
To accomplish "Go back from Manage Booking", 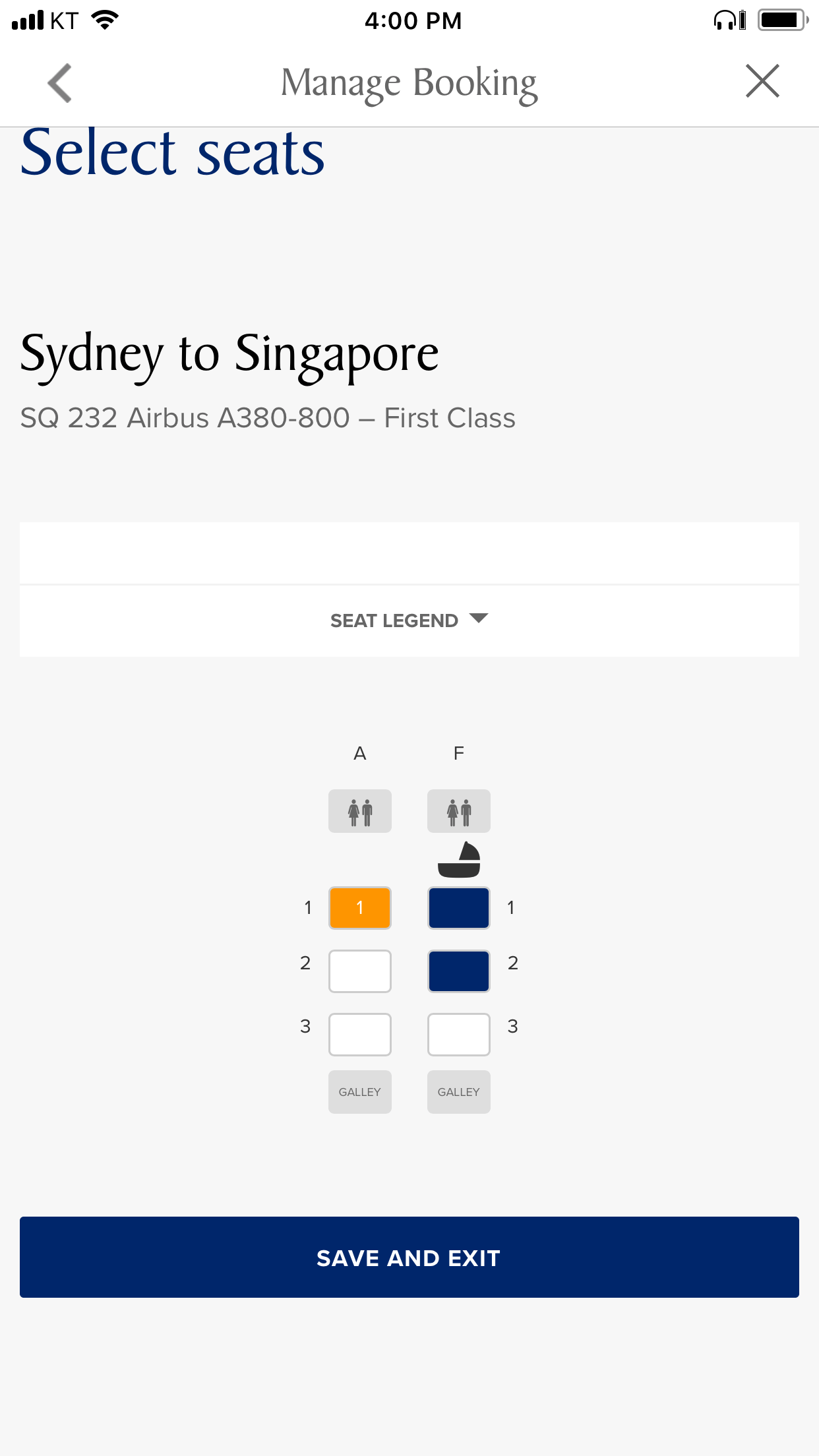I will click(60, 83).
